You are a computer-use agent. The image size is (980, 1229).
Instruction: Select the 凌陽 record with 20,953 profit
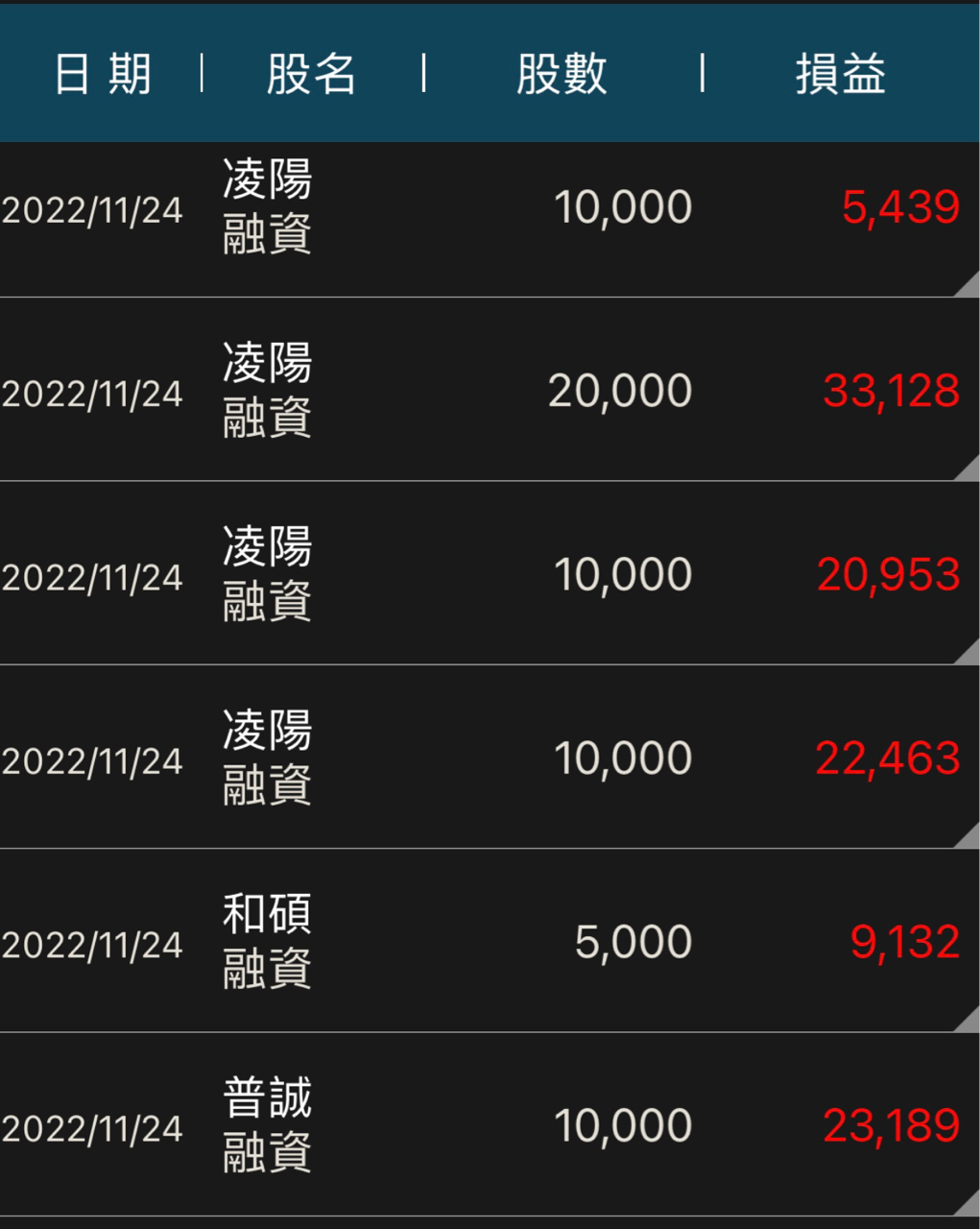coord(490,575)
